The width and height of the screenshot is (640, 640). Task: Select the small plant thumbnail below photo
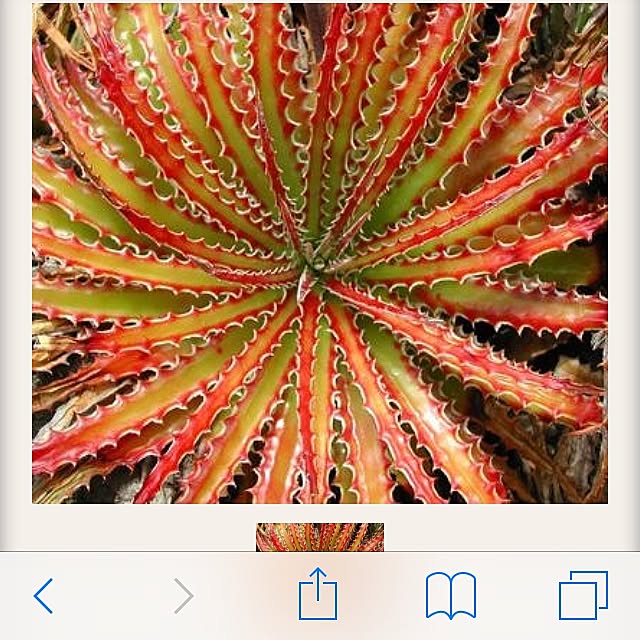tap(320, 537)
